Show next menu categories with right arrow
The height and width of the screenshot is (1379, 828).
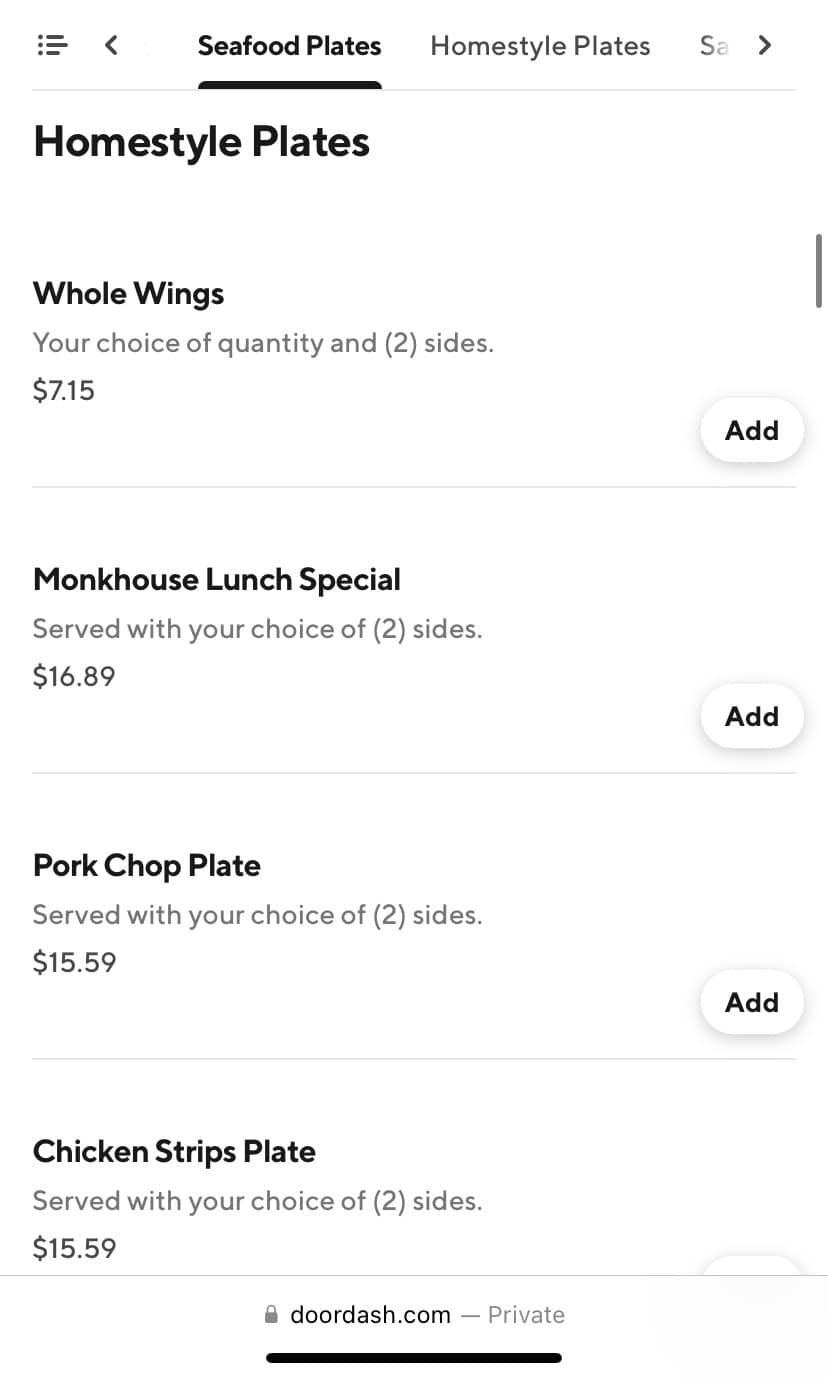[765, 45]
